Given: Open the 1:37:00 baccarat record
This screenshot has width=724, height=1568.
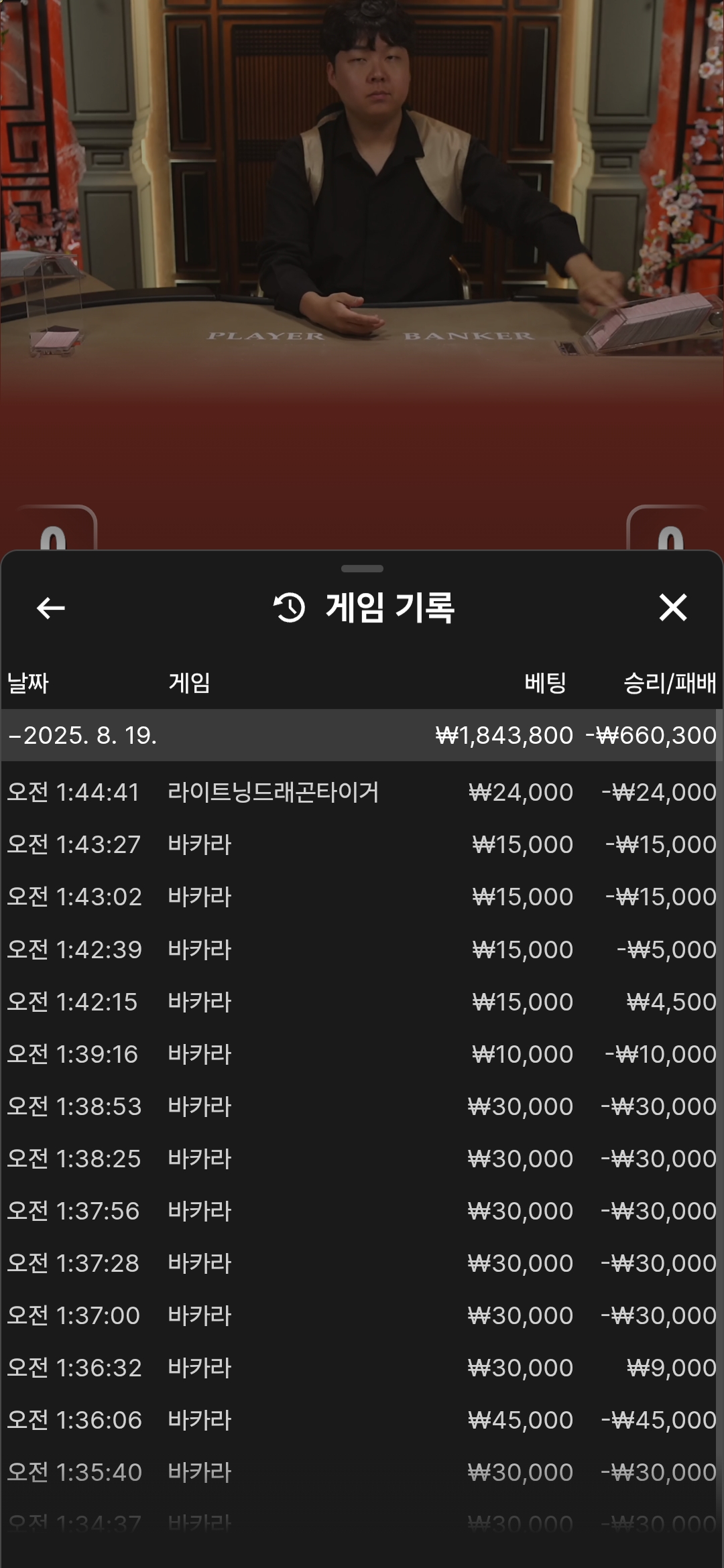Looking at the screenshot, I should [x=362, y=1315].
